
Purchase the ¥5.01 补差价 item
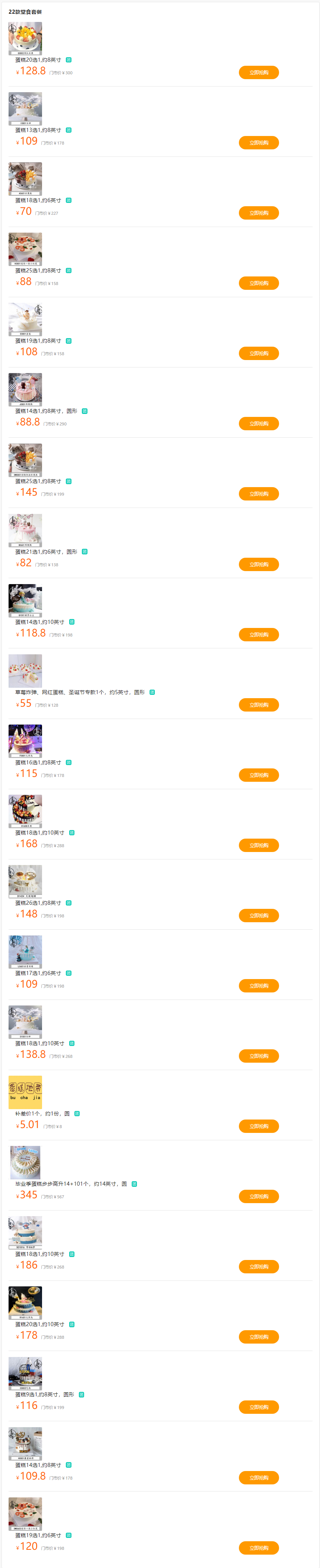click(x=259, y=1126)
